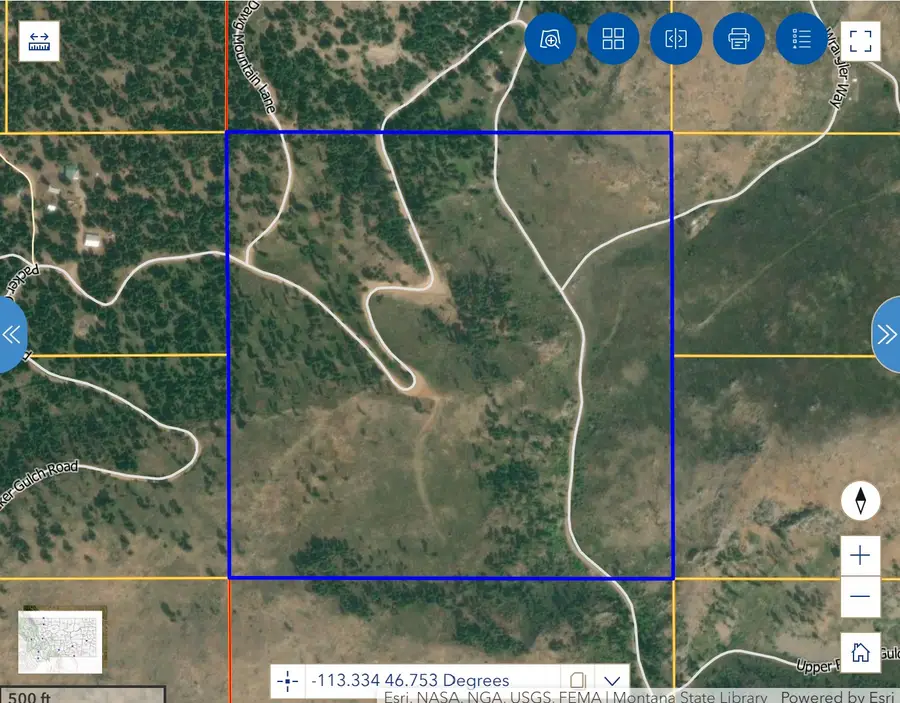The width and height of the screenshot is (900, 703).
Task: Zoom in on the map
Action: coord(860,555)
